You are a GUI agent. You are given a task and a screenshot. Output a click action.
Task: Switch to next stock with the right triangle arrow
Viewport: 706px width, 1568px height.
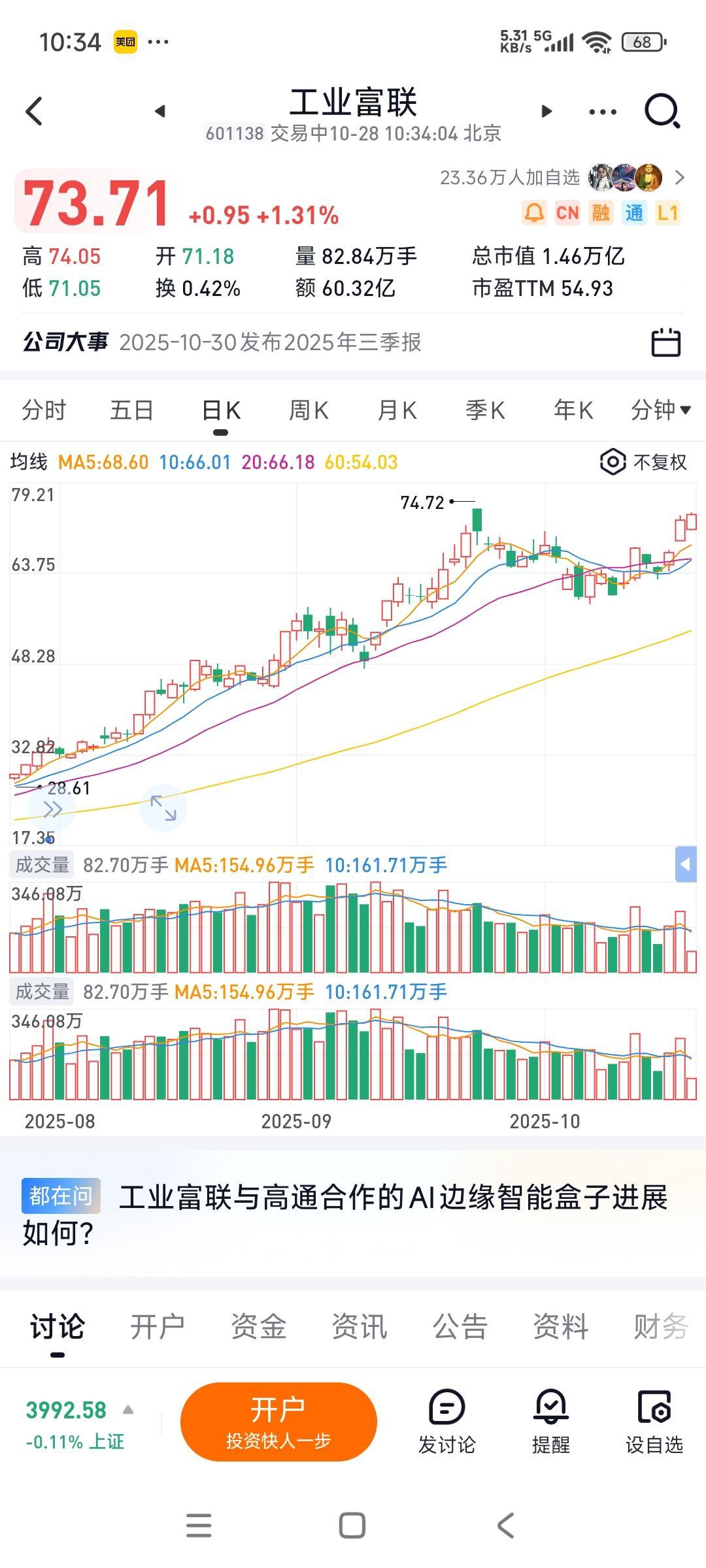546,111
